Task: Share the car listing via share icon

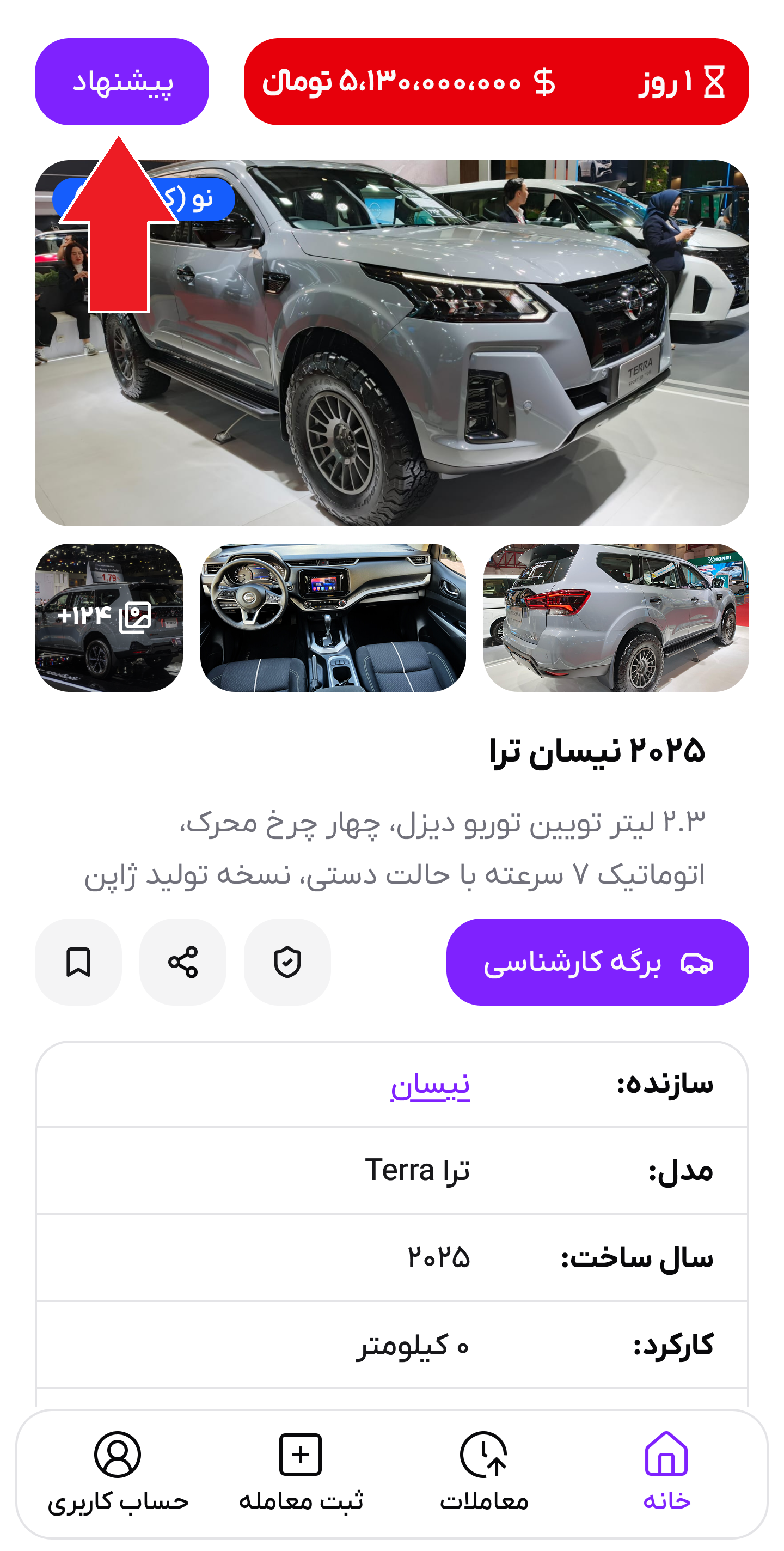Action: click(x=183, y=962)
